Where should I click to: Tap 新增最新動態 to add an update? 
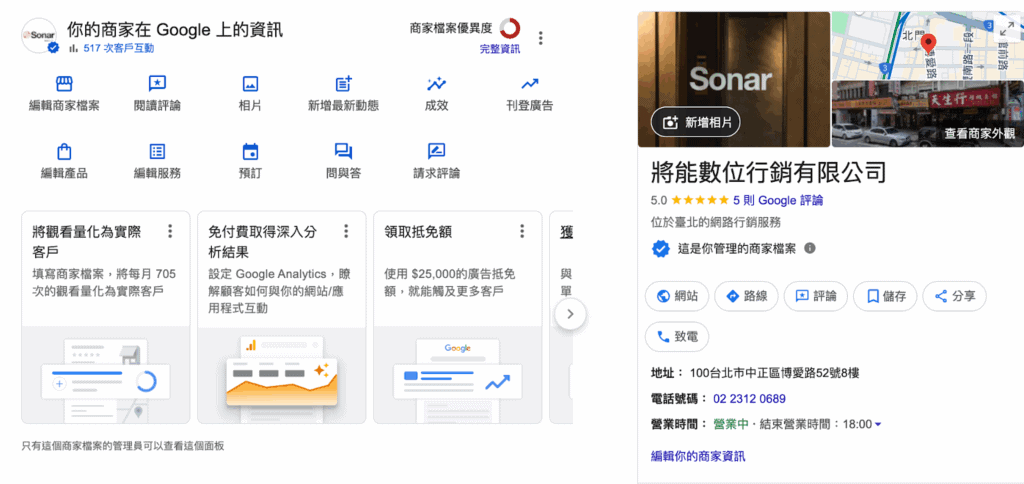tap(343, 93)
